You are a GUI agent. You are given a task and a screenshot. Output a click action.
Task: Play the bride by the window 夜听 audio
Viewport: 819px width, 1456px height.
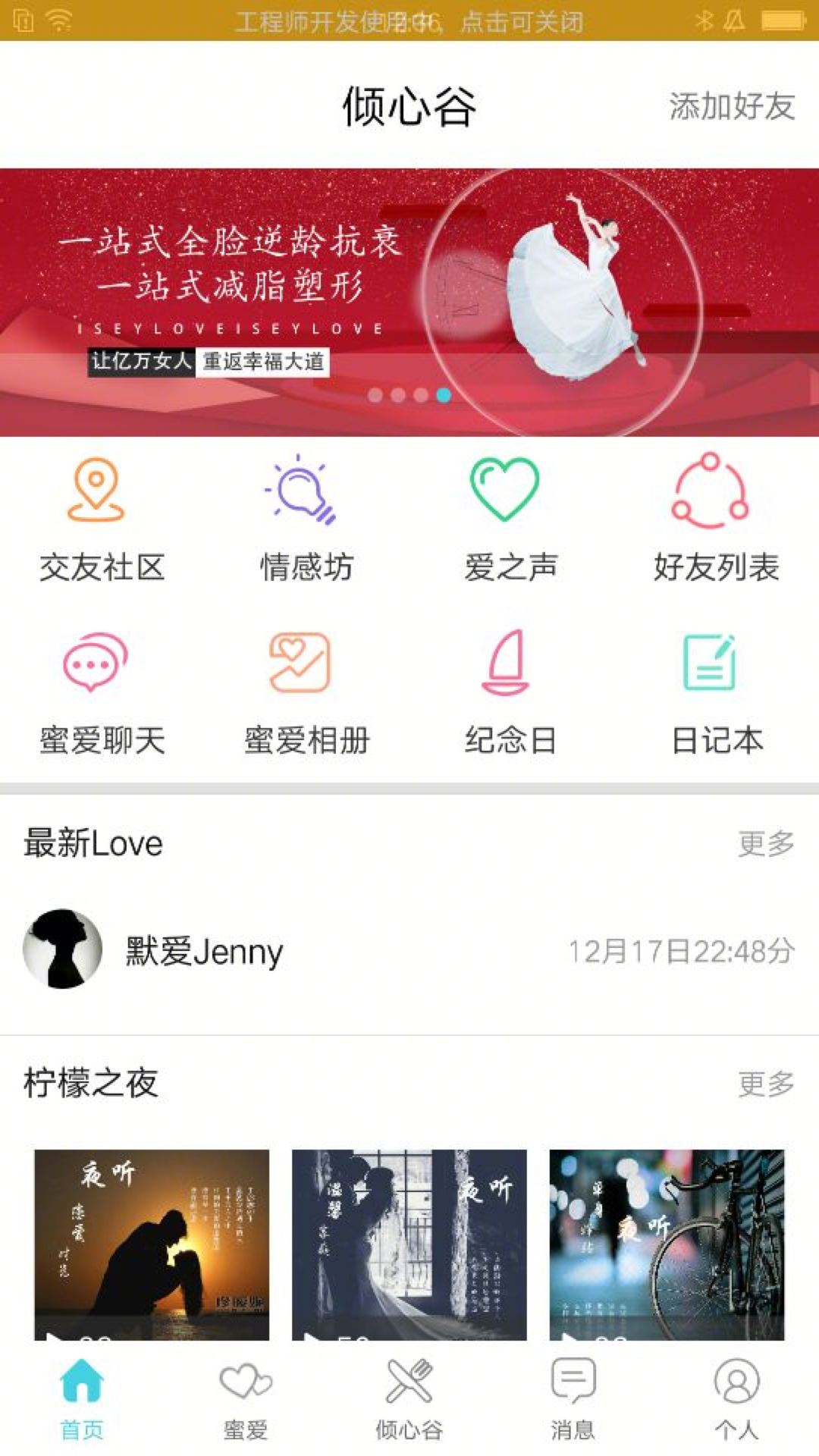pos(409,1244)
